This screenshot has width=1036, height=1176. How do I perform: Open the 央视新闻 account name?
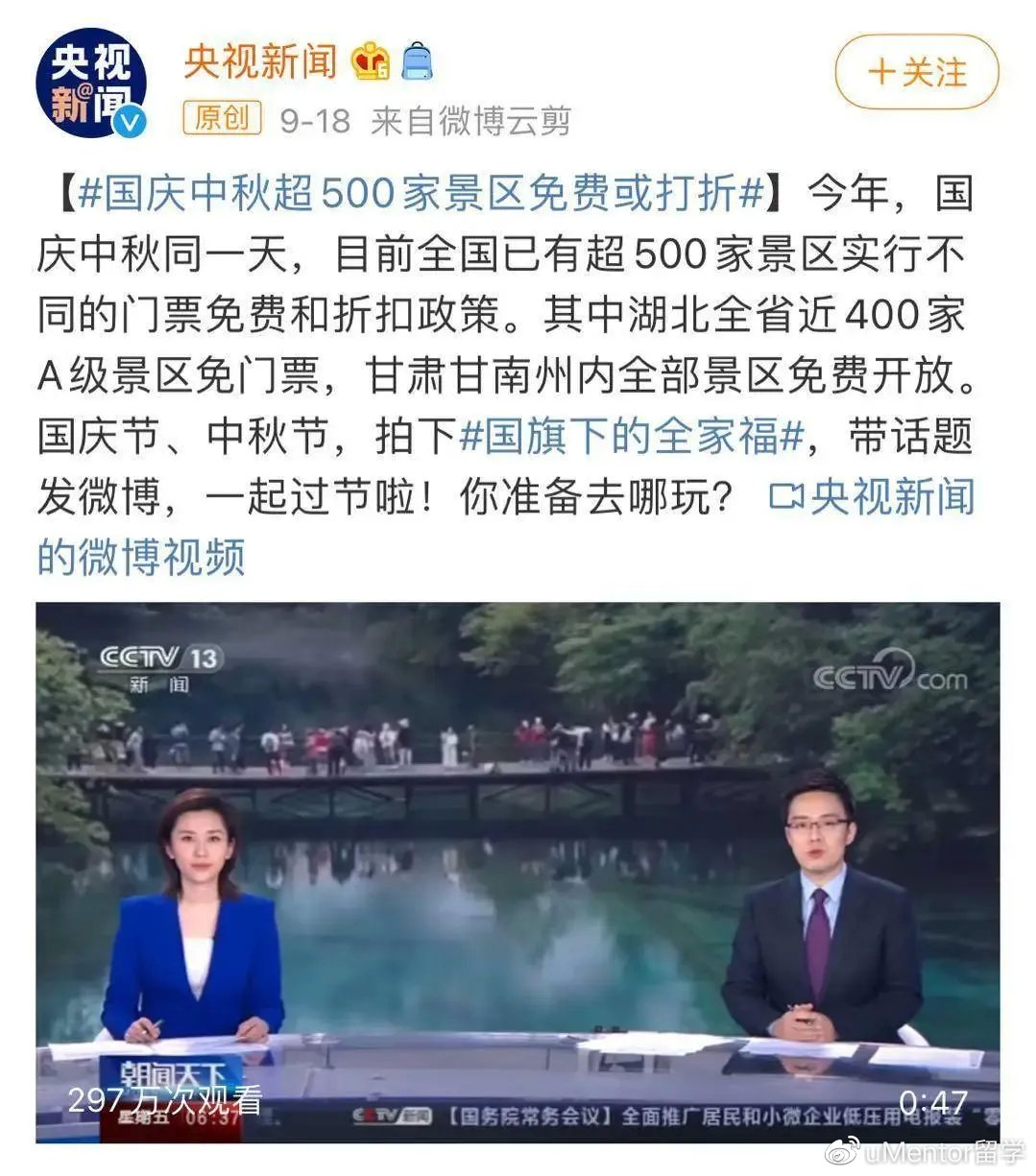(260, 61)
